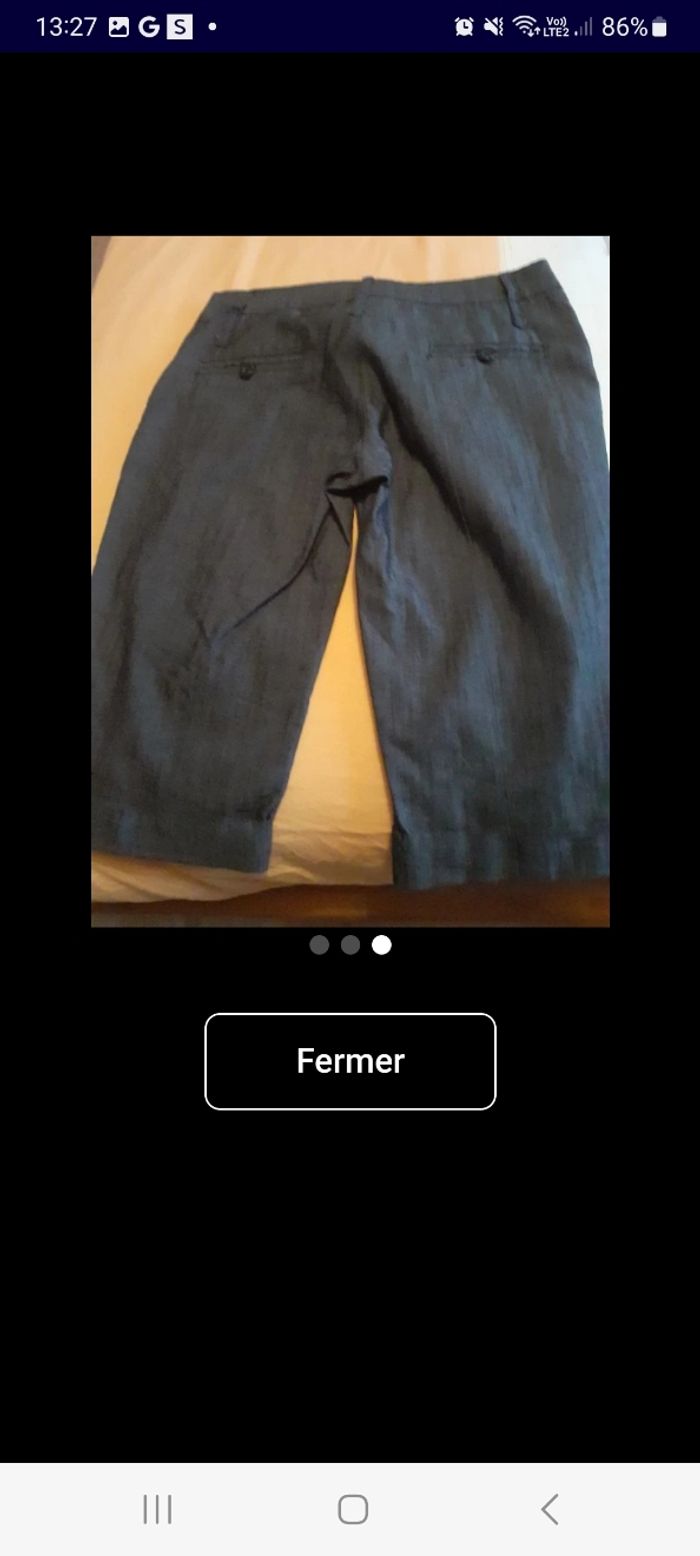Tap the third photo indicator dot
The image size is (700, 1556).
point(381,945)
